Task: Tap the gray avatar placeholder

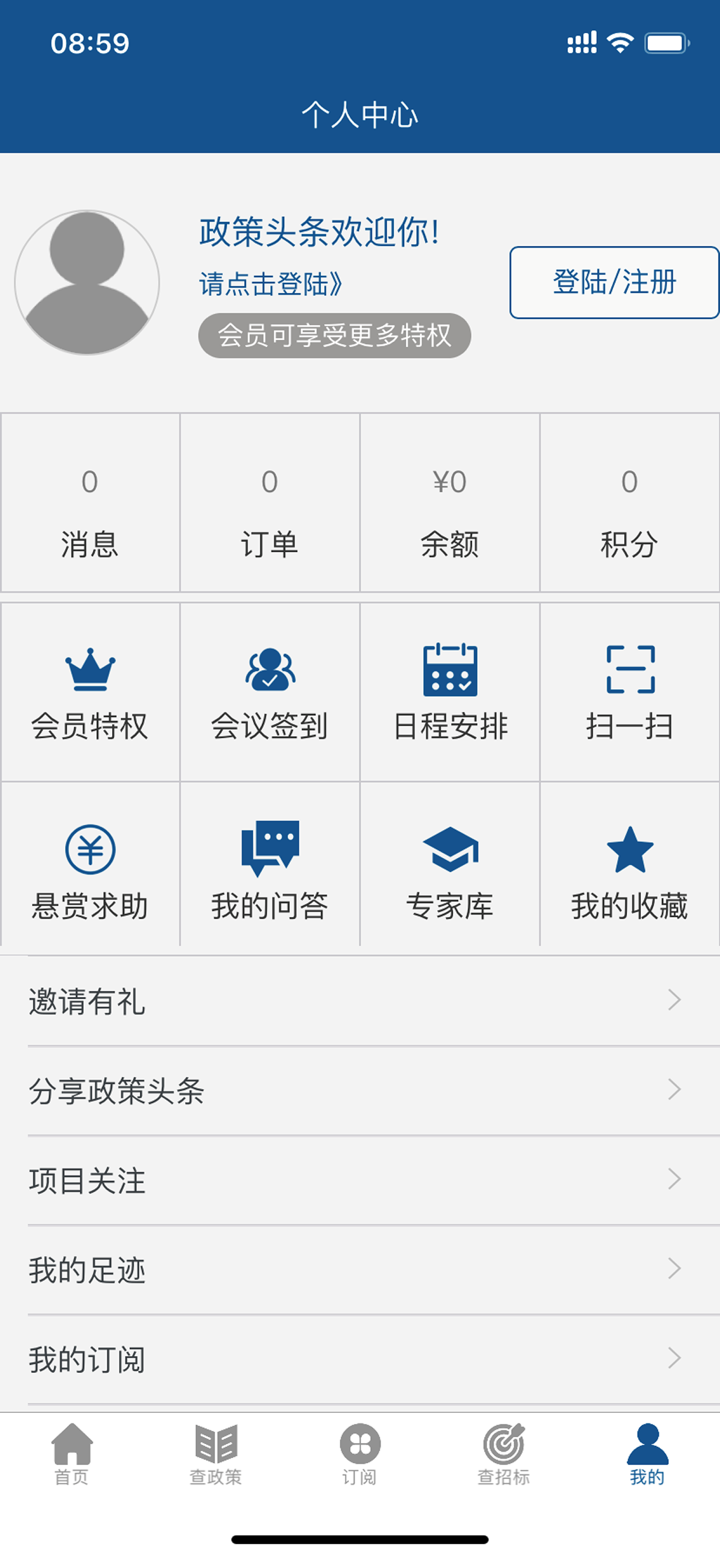Action: (x=87, y=282)
